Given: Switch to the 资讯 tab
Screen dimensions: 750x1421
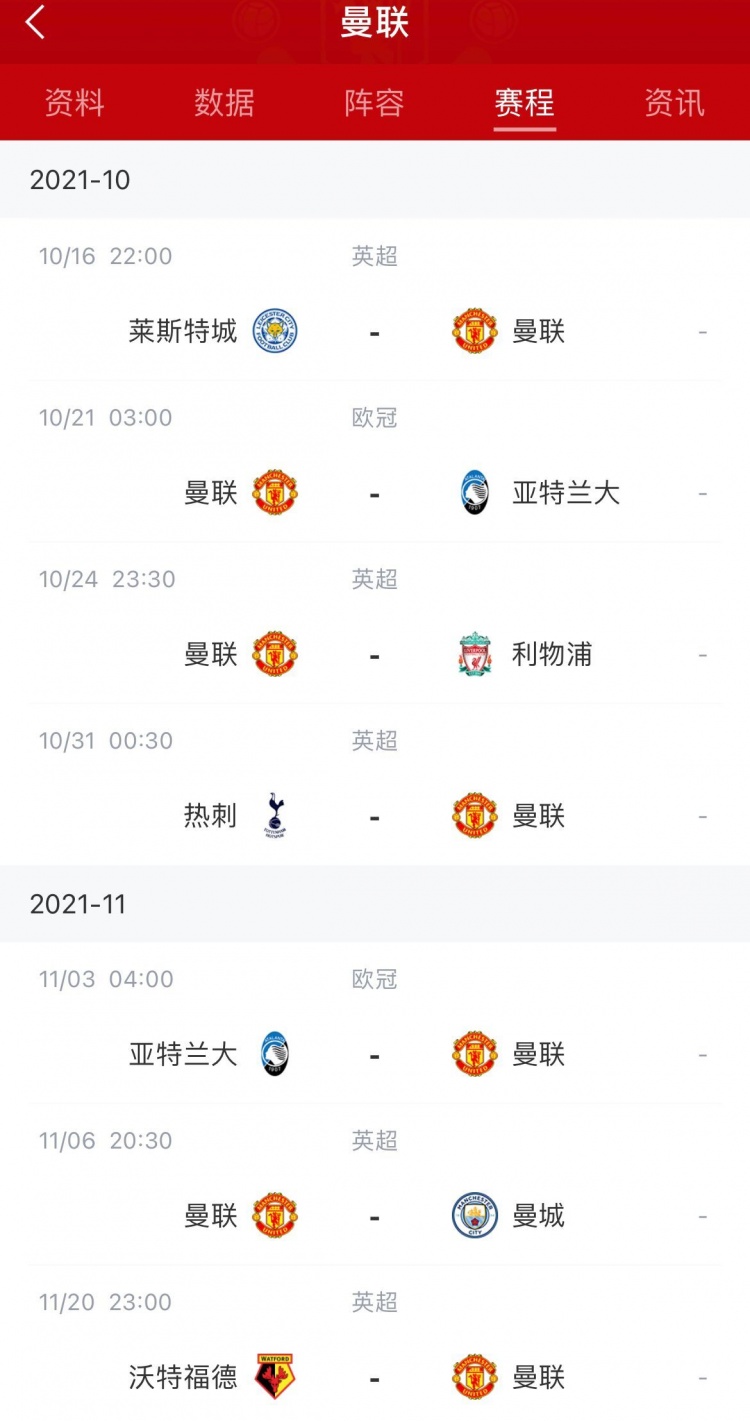Looking at the screenshot, I should click(x=674, y=103).
